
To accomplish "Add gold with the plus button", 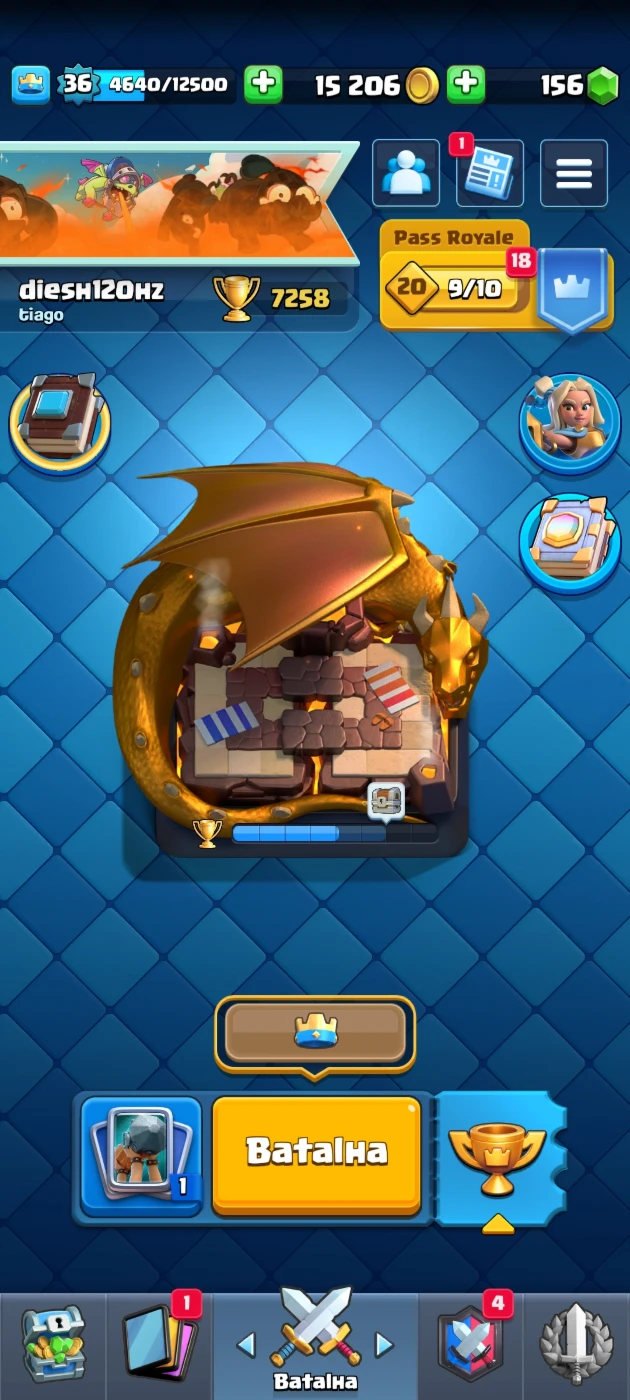I will 466,85.
